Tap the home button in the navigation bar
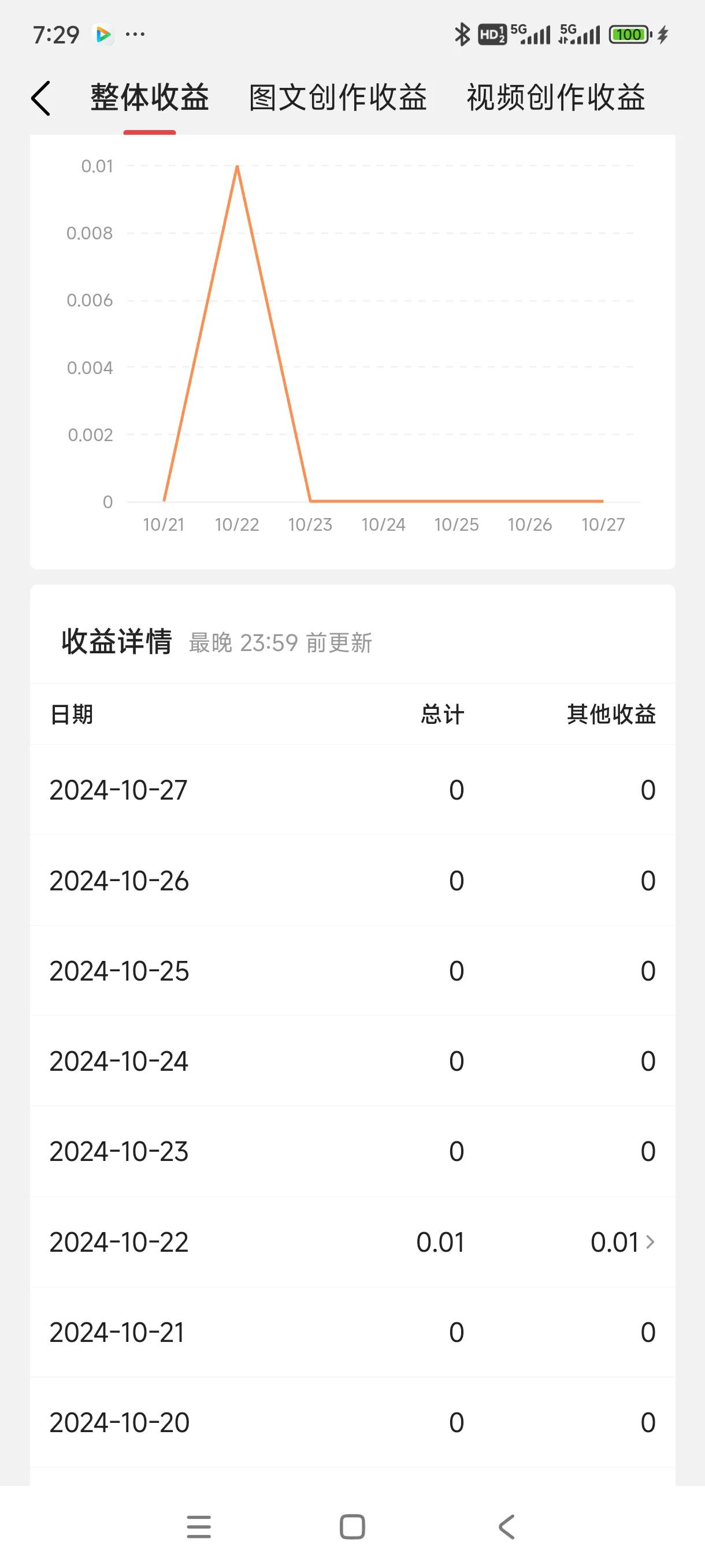Viewport: 705px width, 1568px height. (351, 1526)
